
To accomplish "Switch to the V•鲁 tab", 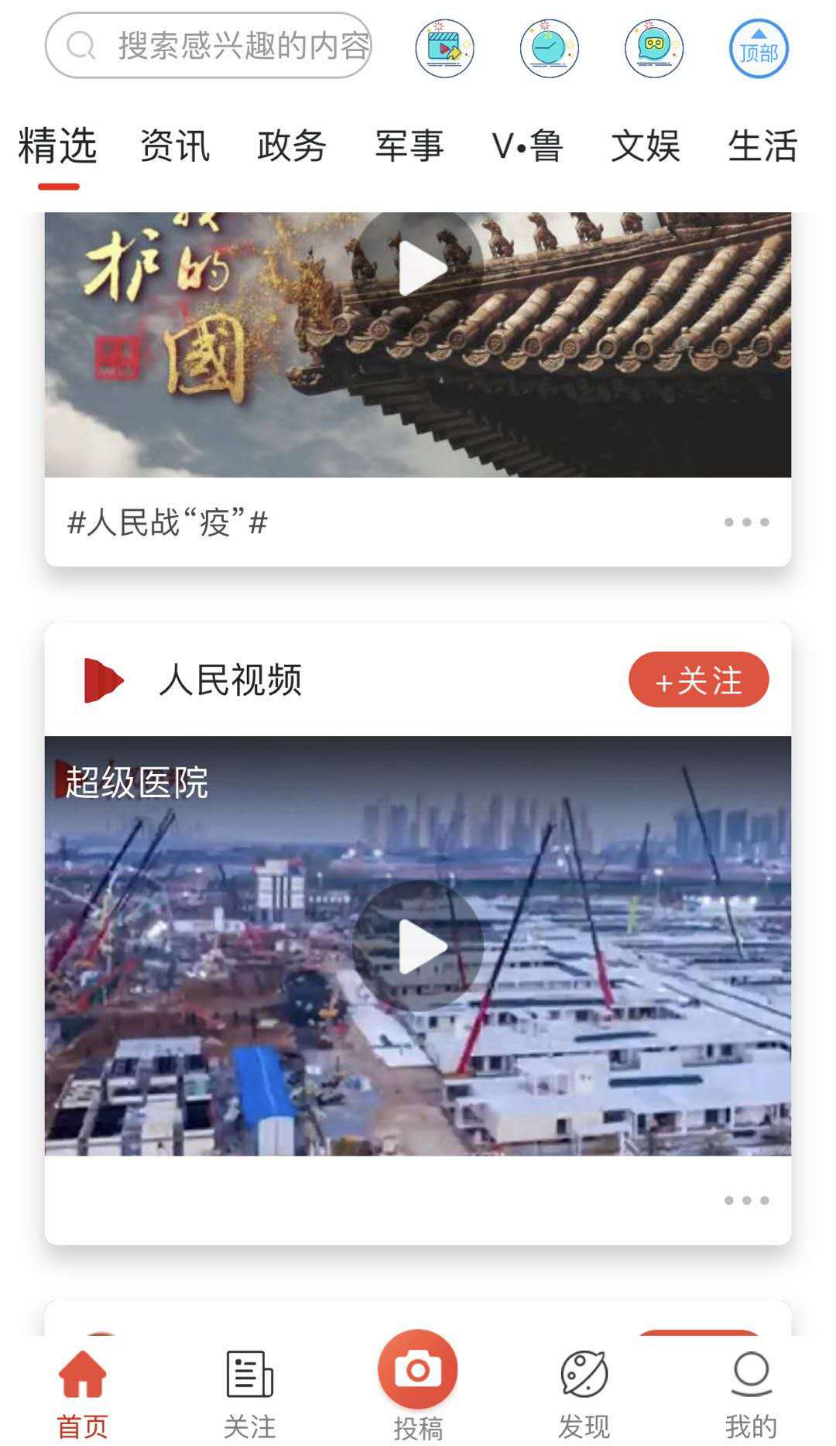I will pos(527,146).
